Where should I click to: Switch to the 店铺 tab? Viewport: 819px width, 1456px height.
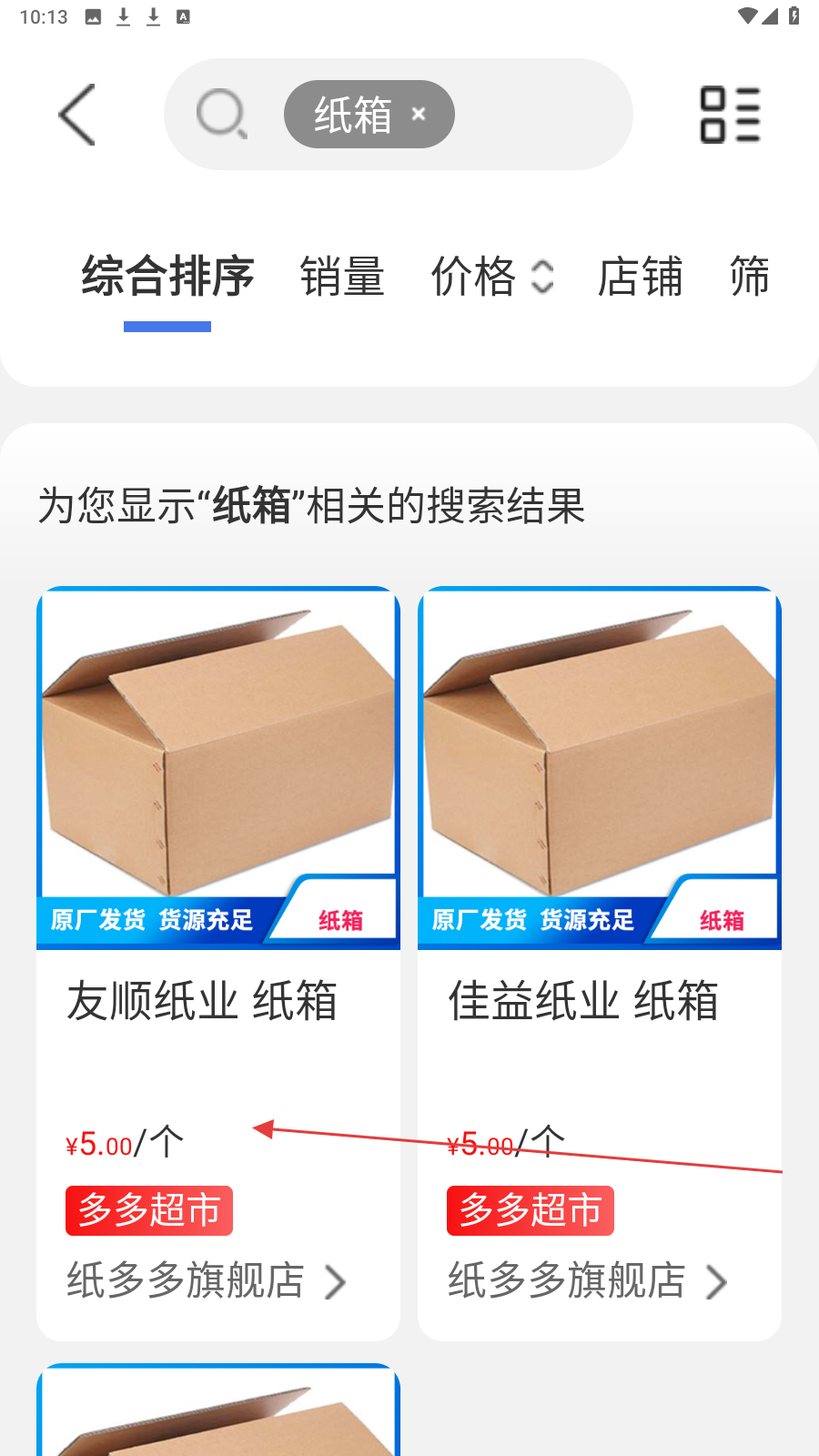pos(640,277)
